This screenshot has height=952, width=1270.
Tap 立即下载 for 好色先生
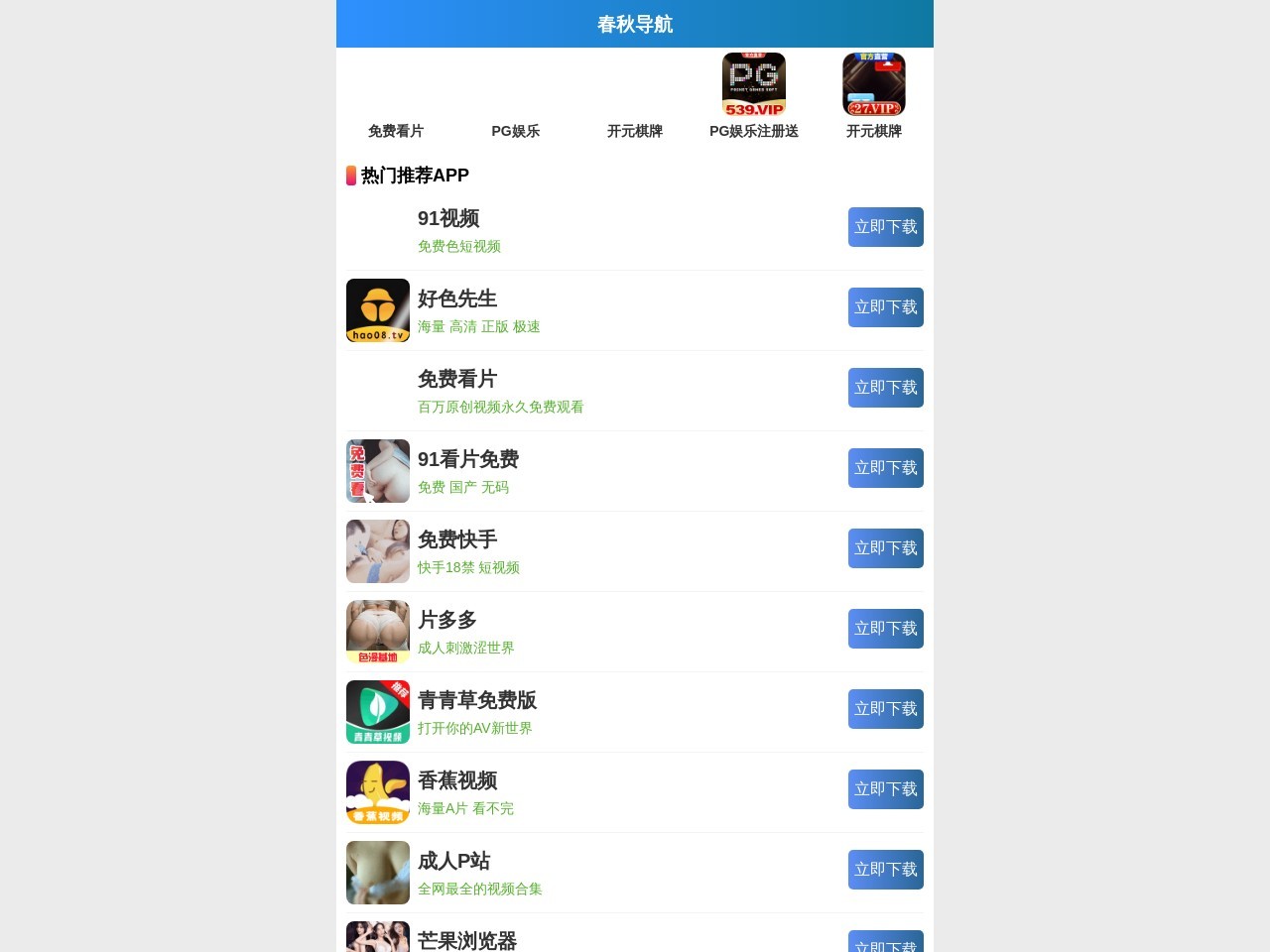point(885,307)
